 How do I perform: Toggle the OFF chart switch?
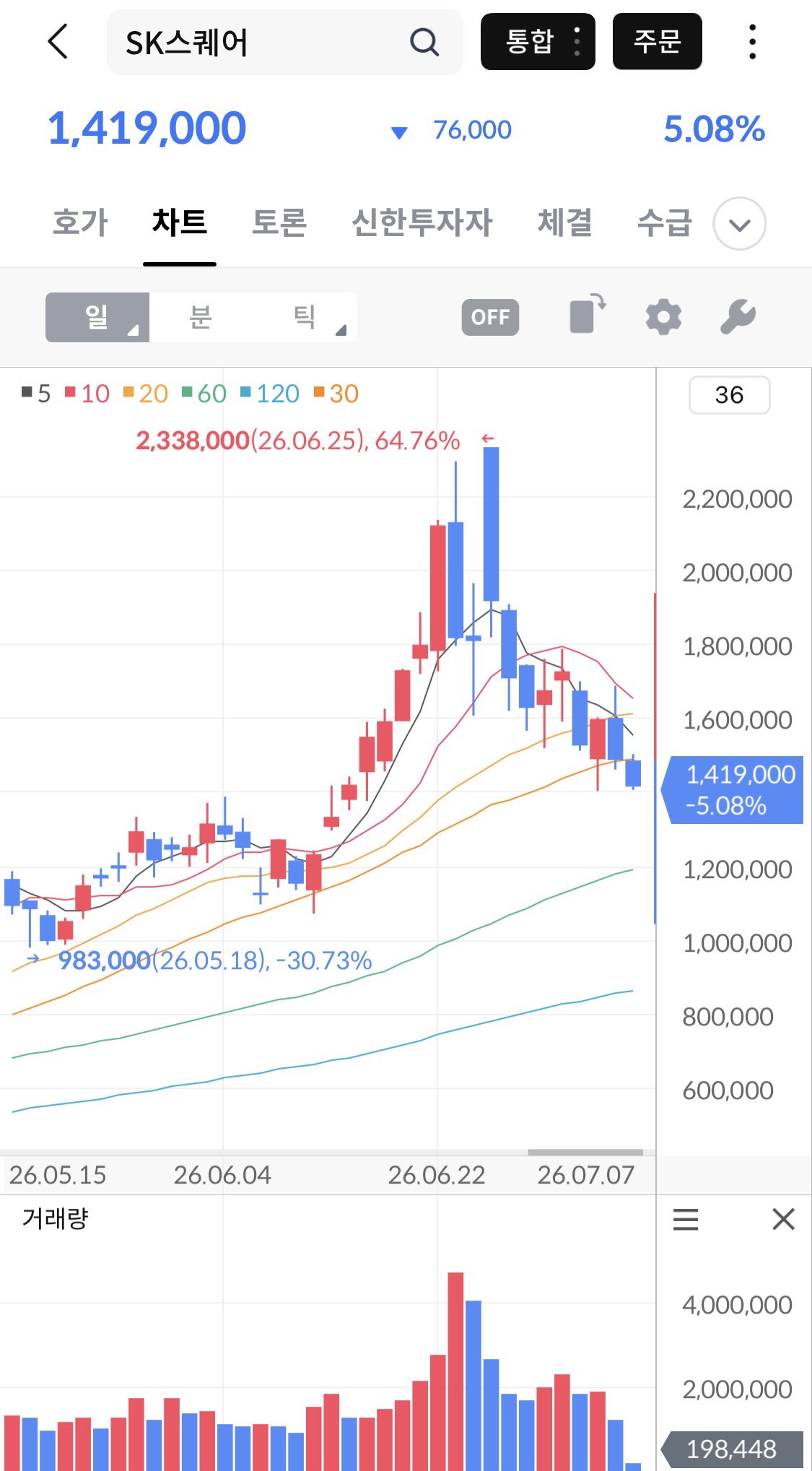pyautogui.click(x=490, y=317)
